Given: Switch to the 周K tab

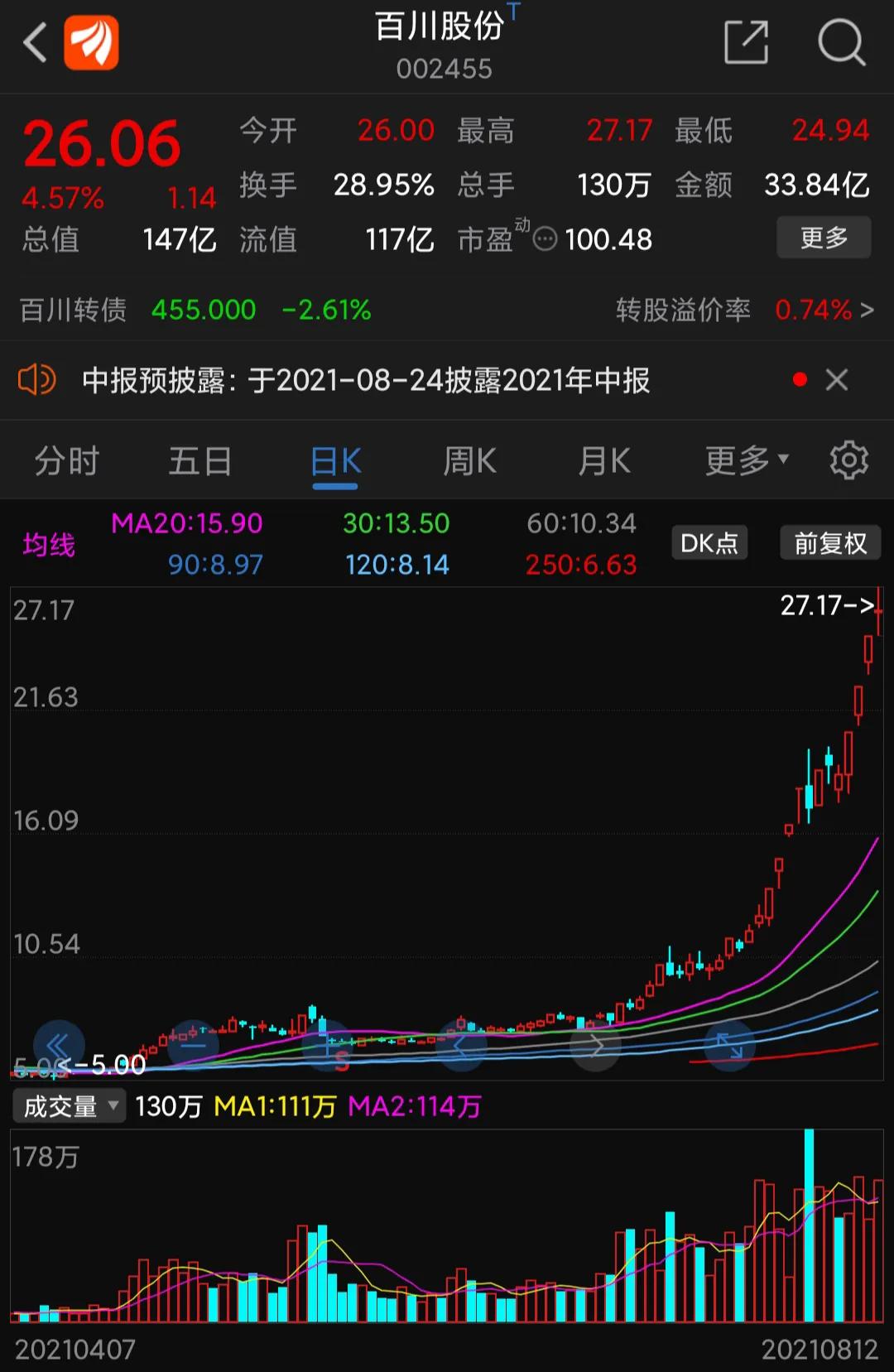Looking at the screenshot, I should tap(469, 460).
